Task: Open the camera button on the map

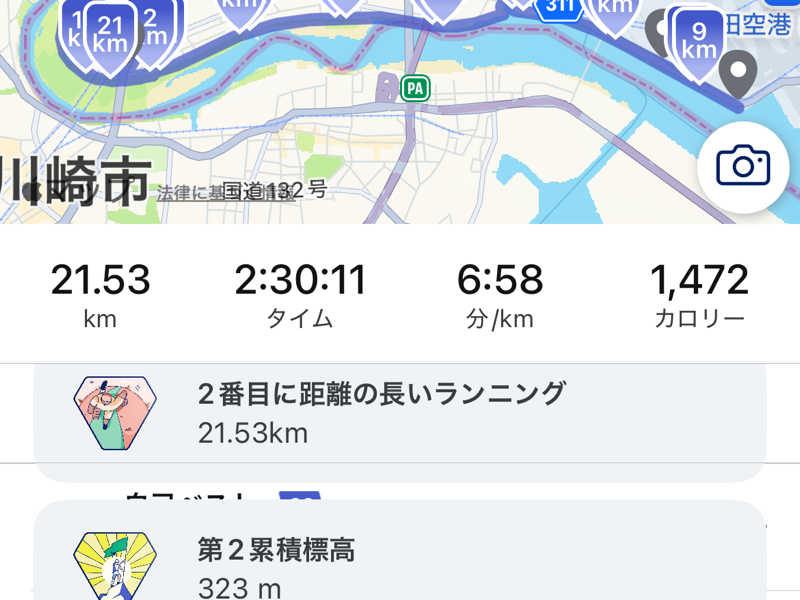Action: 743,166
